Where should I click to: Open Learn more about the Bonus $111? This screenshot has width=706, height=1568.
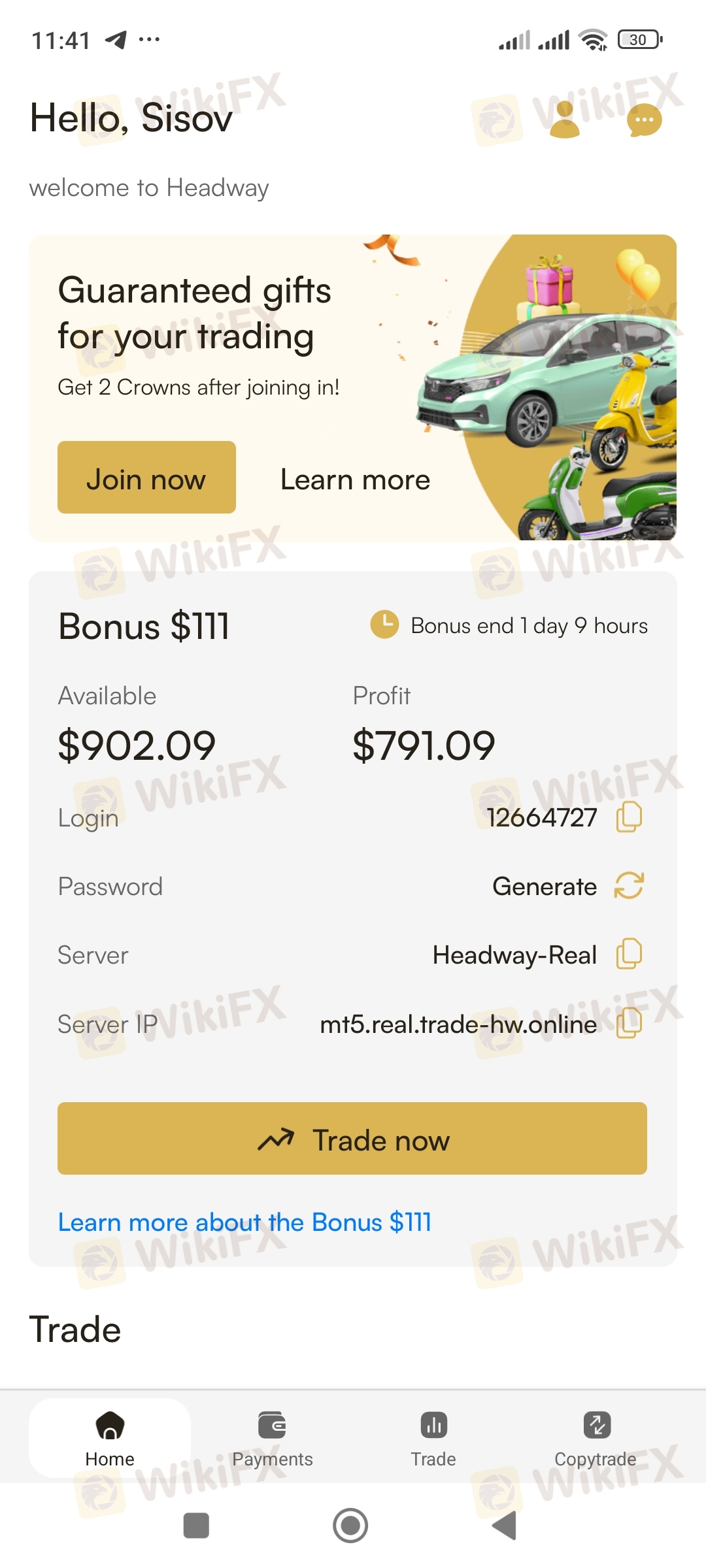pyautogui.click(x=244, y=1222)
